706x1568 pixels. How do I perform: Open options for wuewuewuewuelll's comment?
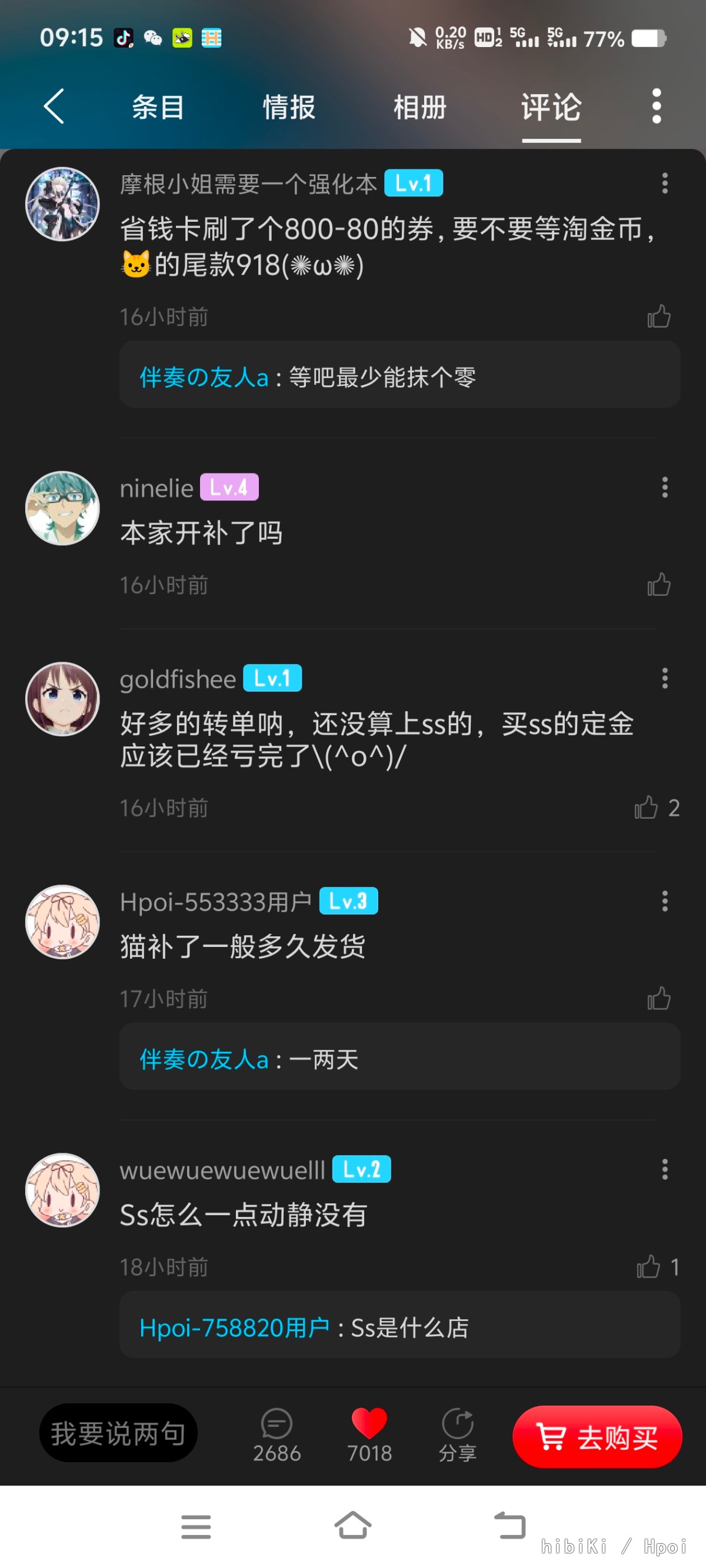[665, 1169]
